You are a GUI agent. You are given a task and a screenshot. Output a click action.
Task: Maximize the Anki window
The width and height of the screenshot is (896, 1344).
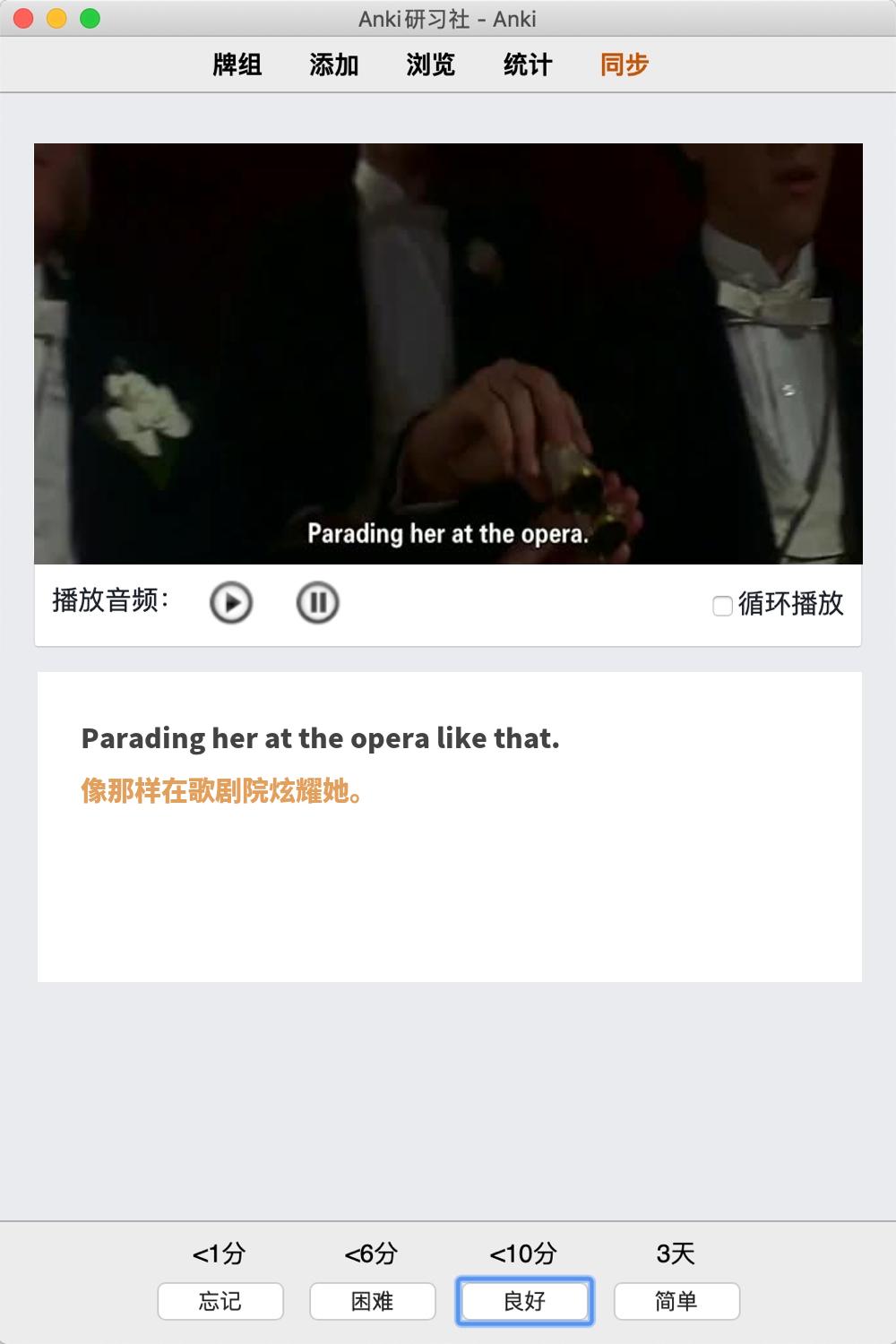(90, 18)
